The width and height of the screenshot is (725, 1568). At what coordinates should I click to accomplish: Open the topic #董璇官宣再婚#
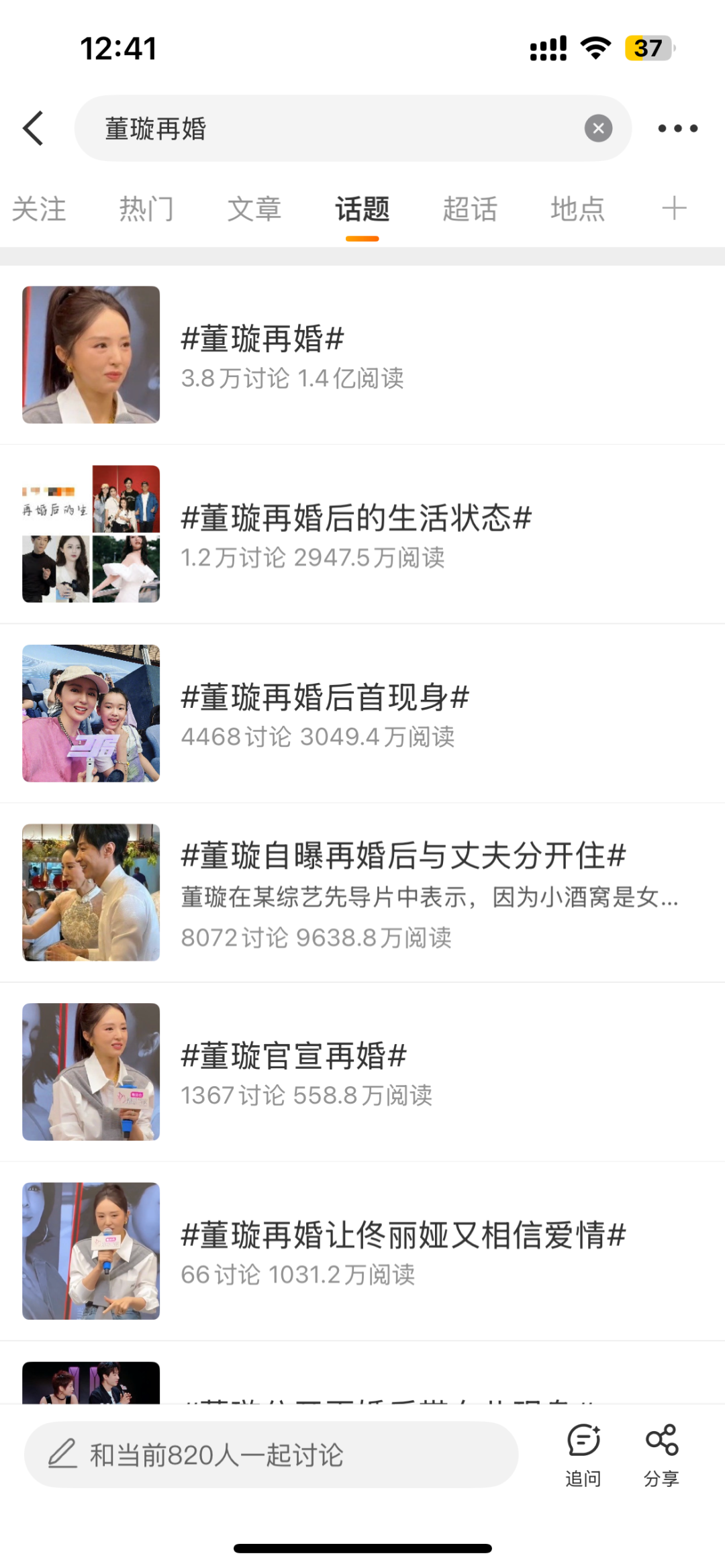(362, 1072)
